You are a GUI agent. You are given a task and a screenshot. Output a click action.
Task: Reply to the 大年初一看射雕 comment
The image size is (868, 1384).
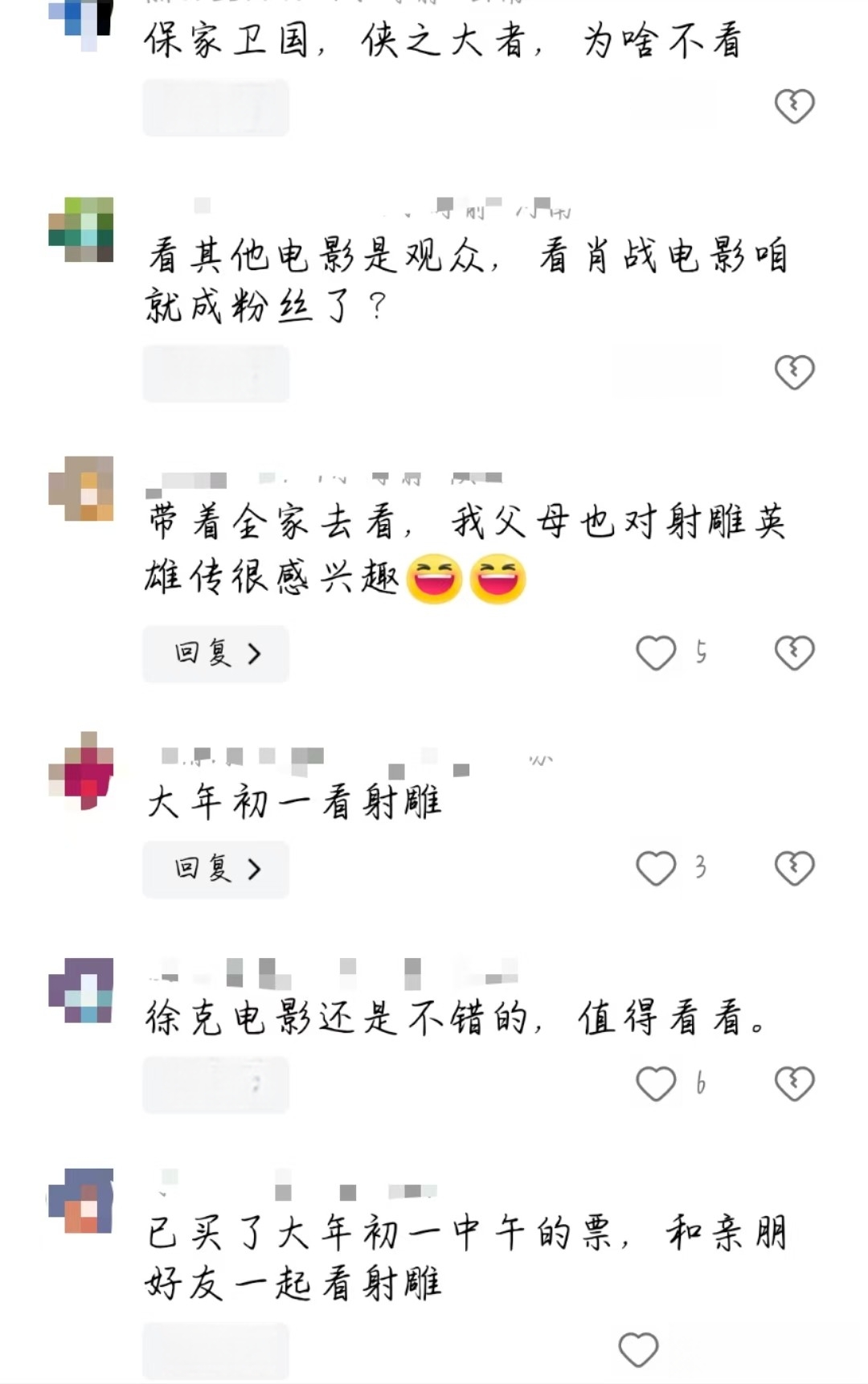pyautogui.click(x=215, y=869)
